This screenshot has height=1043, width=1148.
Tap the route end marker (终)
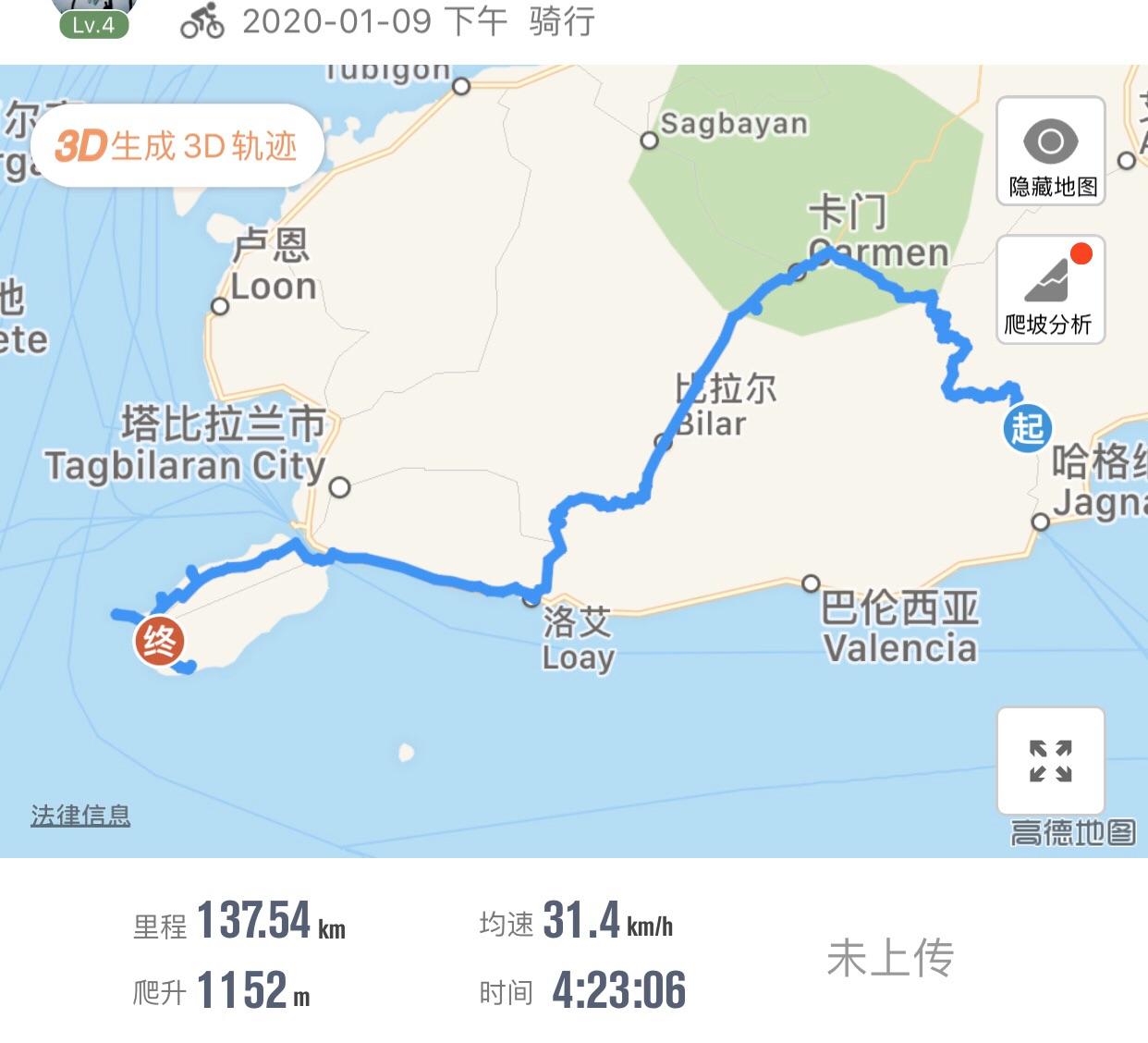159,641
